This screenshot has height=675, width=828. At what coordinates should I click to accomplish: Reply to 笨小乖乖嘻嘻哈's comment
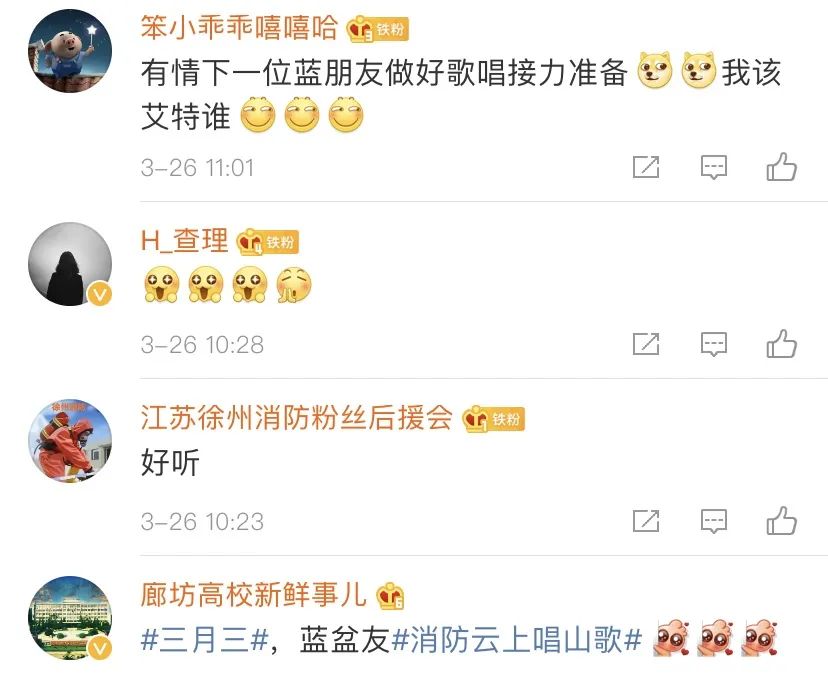click(713, 167)
